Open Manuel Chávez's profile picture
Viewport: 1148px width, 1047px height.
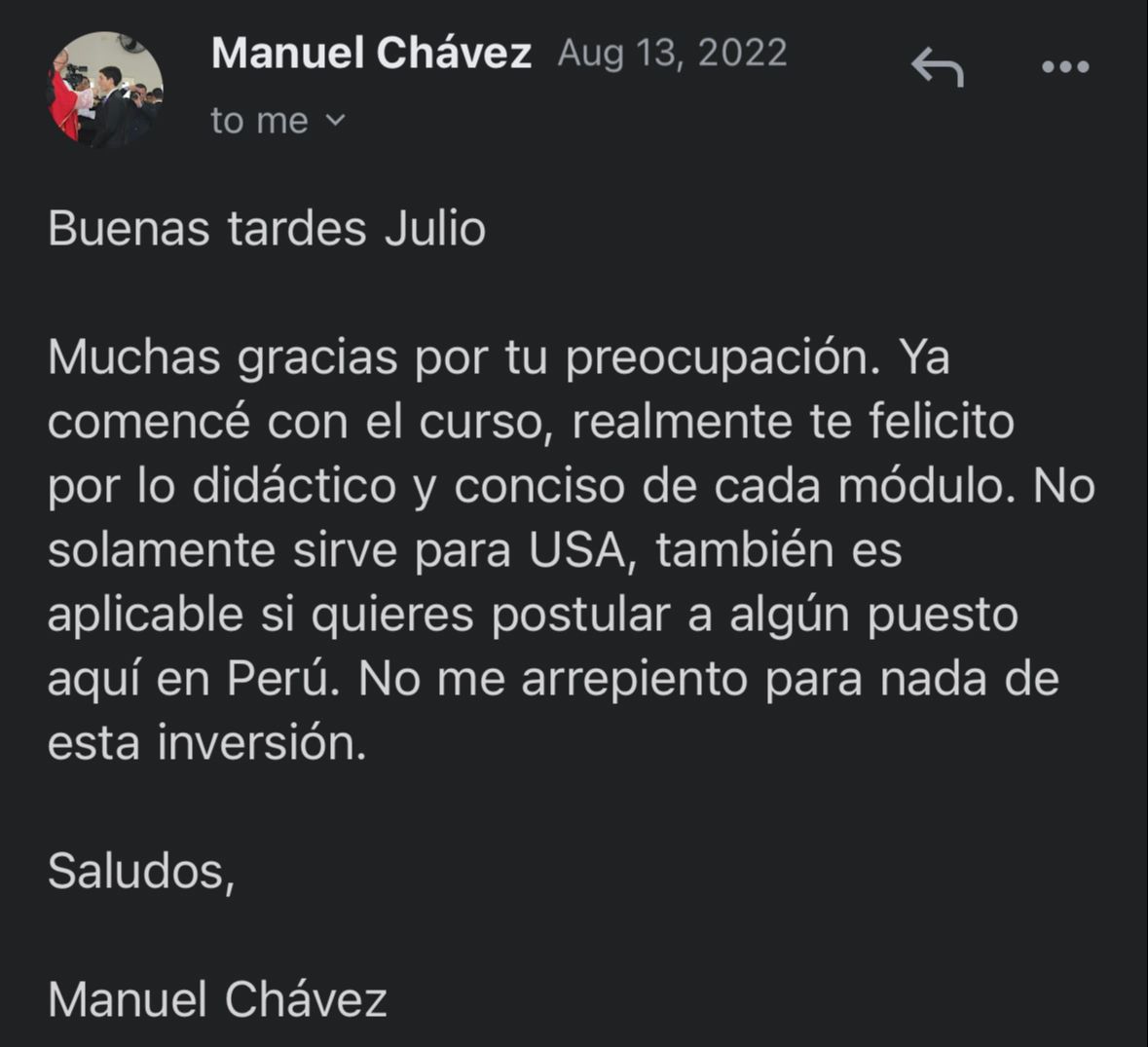(105, 90)
